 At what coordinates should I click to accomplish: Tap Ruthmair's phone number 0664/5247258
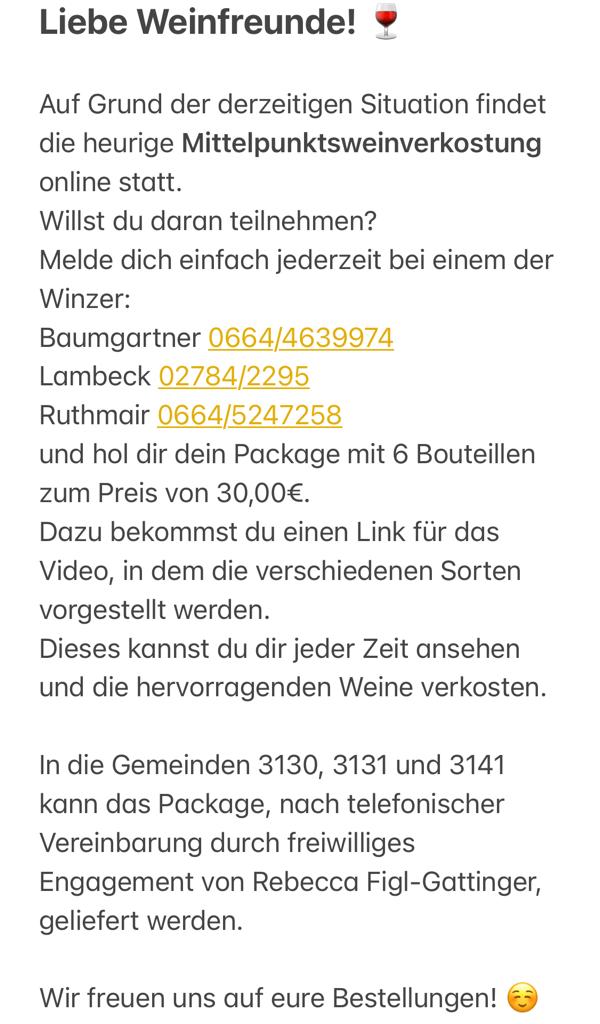(249, 414)
